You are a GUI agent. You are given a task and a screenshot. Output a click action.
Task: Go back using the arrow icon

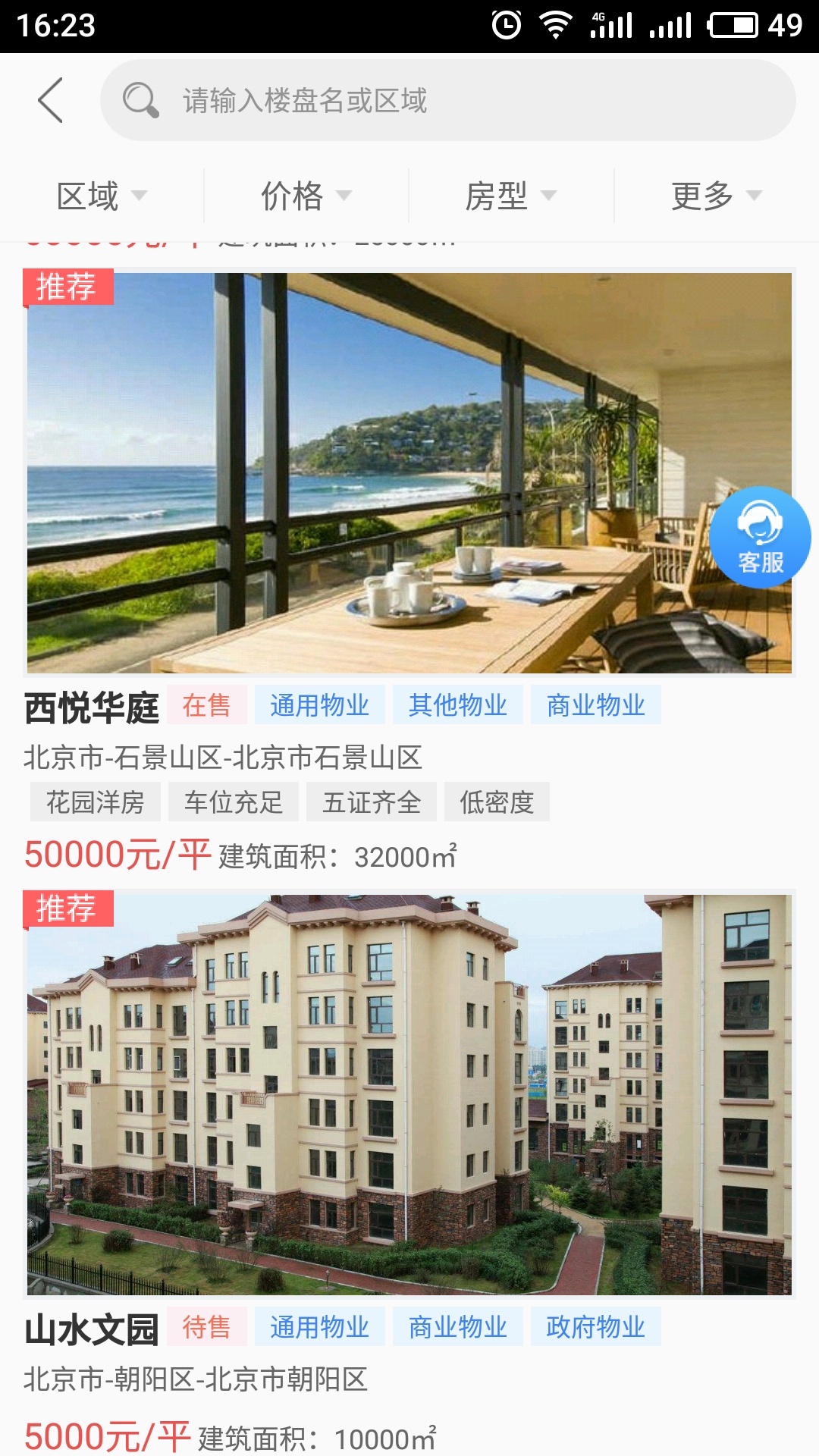click(50, 100)
